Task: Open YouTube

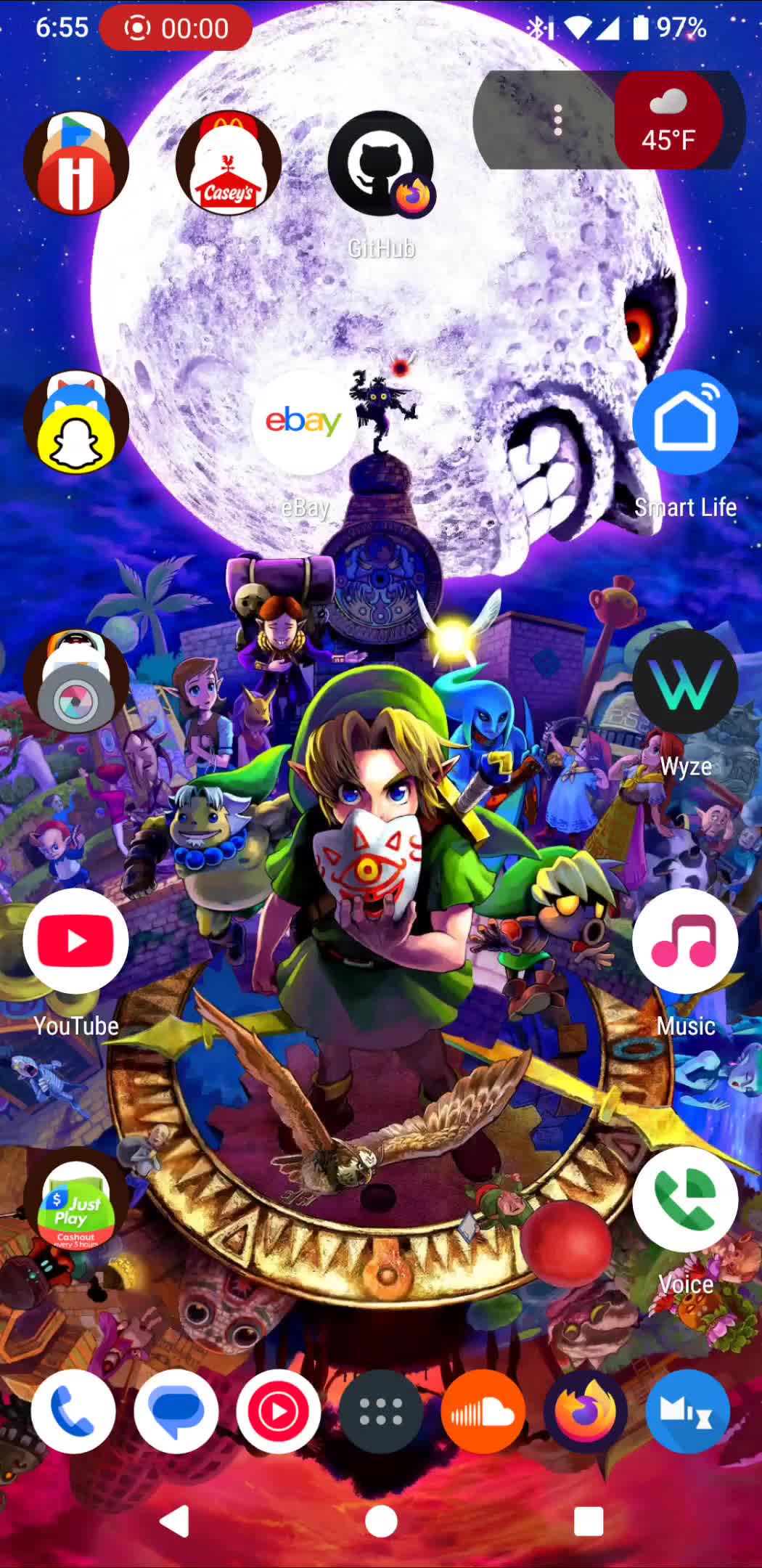Action: tap(76, 942)
